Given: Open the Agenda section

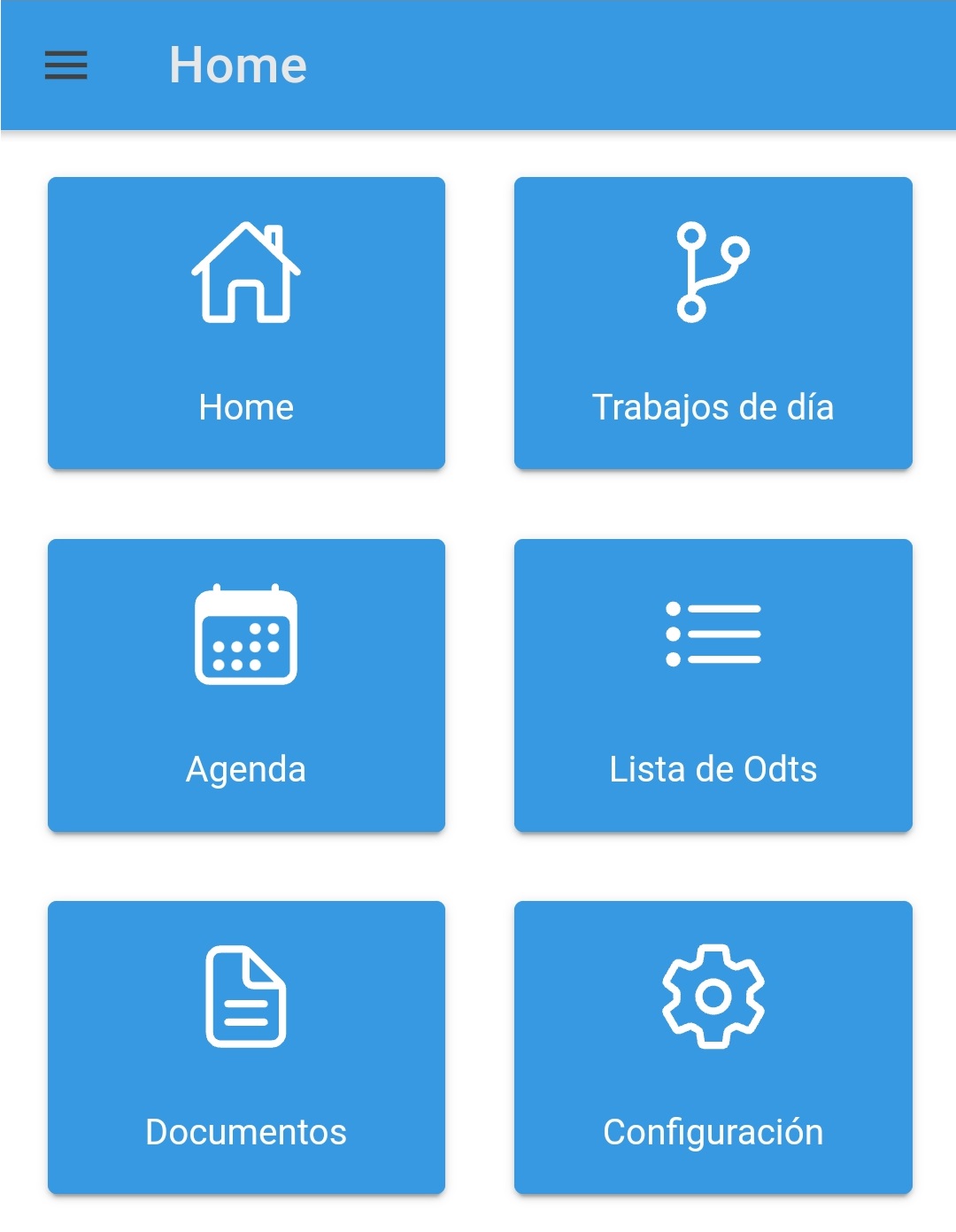Looking at the screenshot, I should (245, 686).
